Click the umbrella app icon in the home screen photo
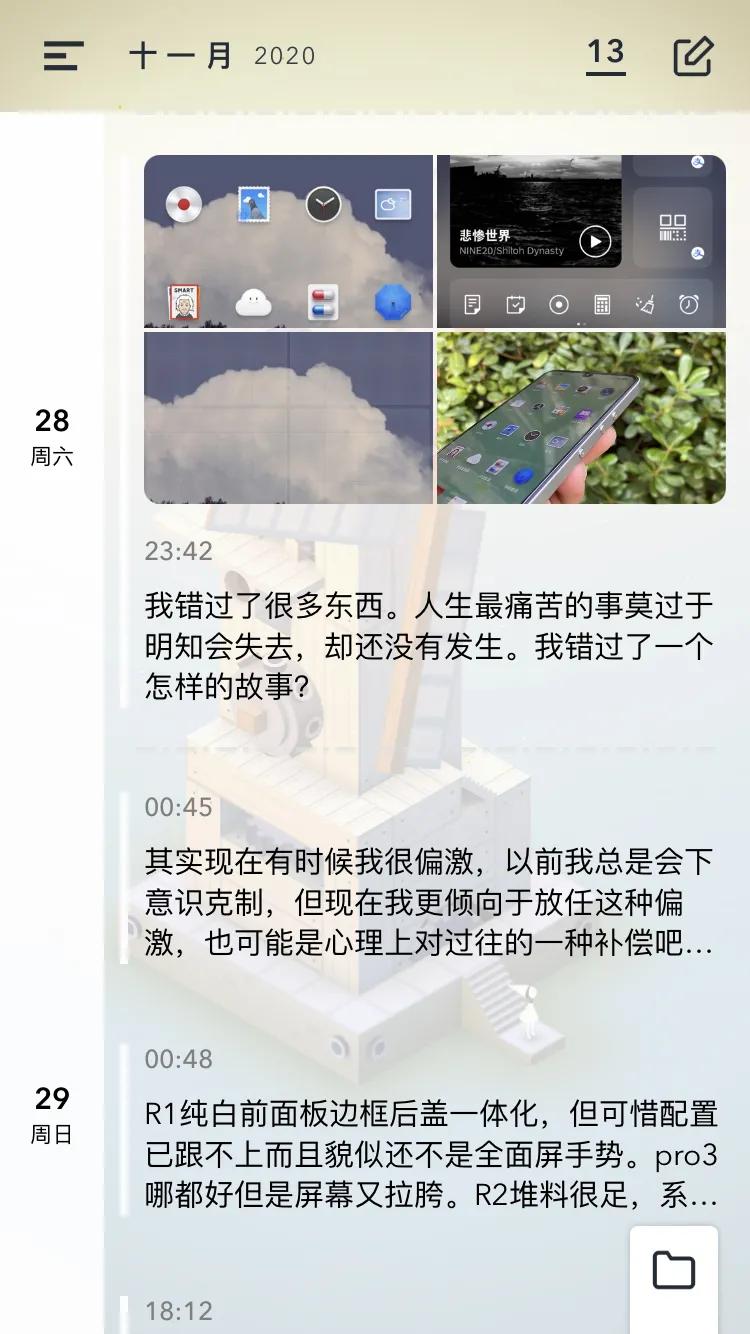The image size is (750, 1334). (x=391, y=302)
